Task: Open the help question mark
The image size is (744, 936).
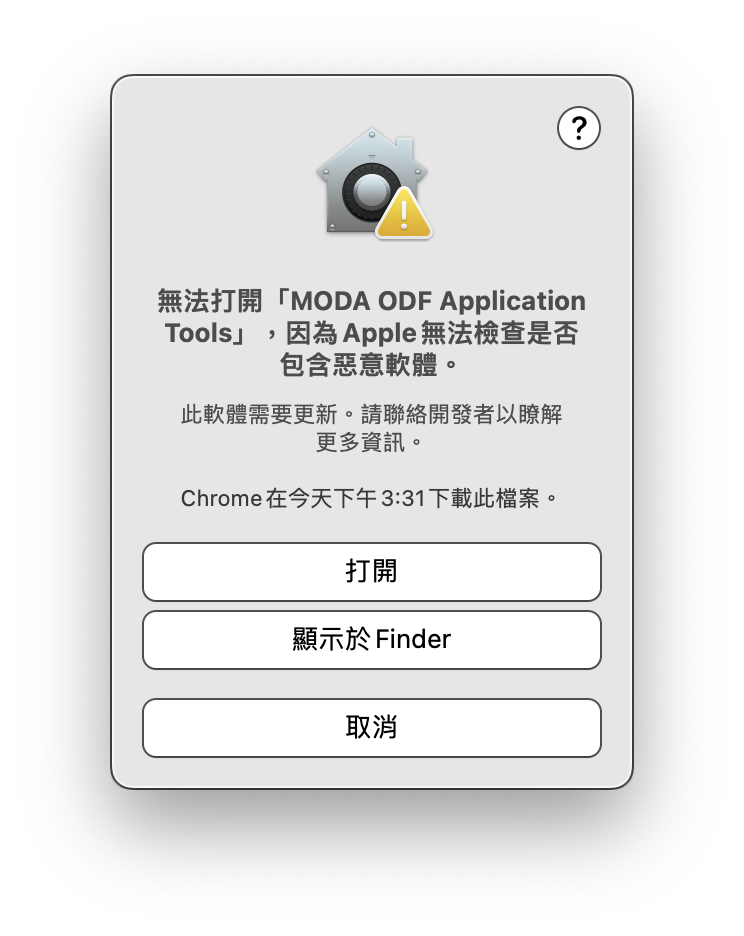Action: click(578, 128)
